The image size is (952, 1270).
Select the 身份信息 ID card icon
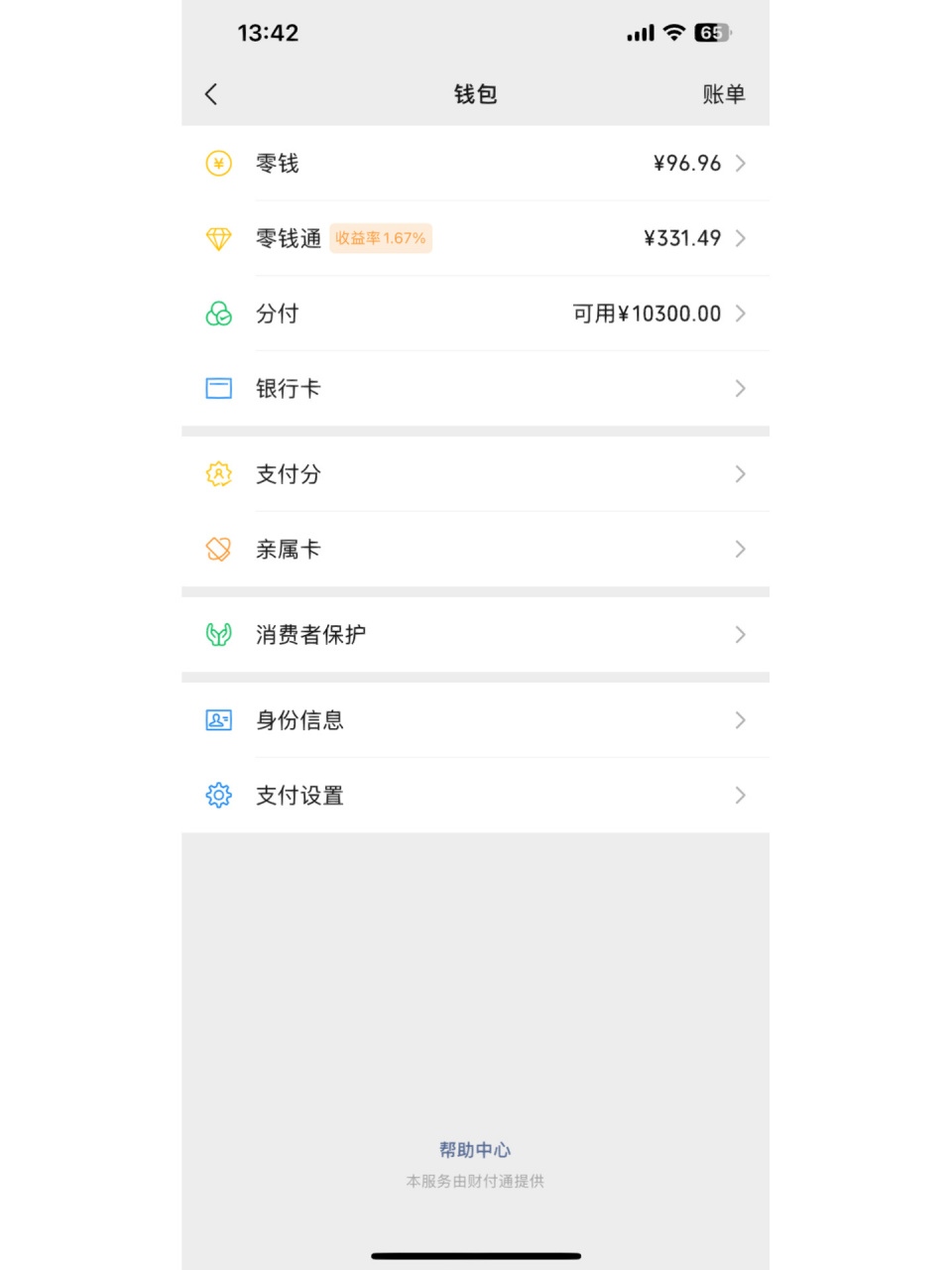(x=218, y=720)
